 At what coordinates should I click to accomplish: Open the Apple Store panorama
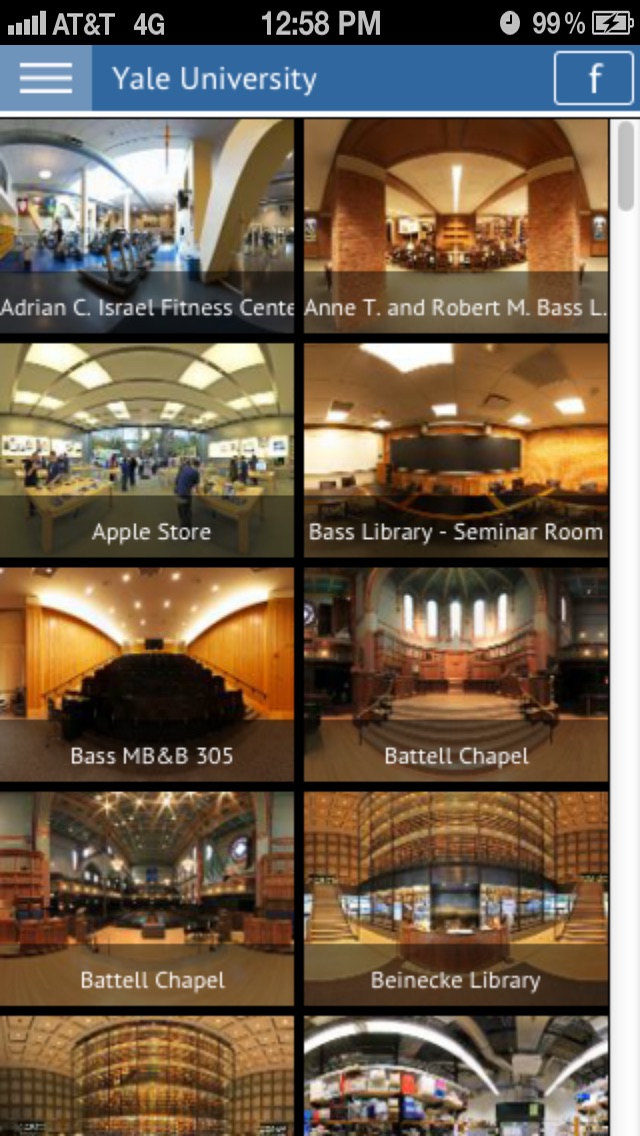tap(147, 450)
